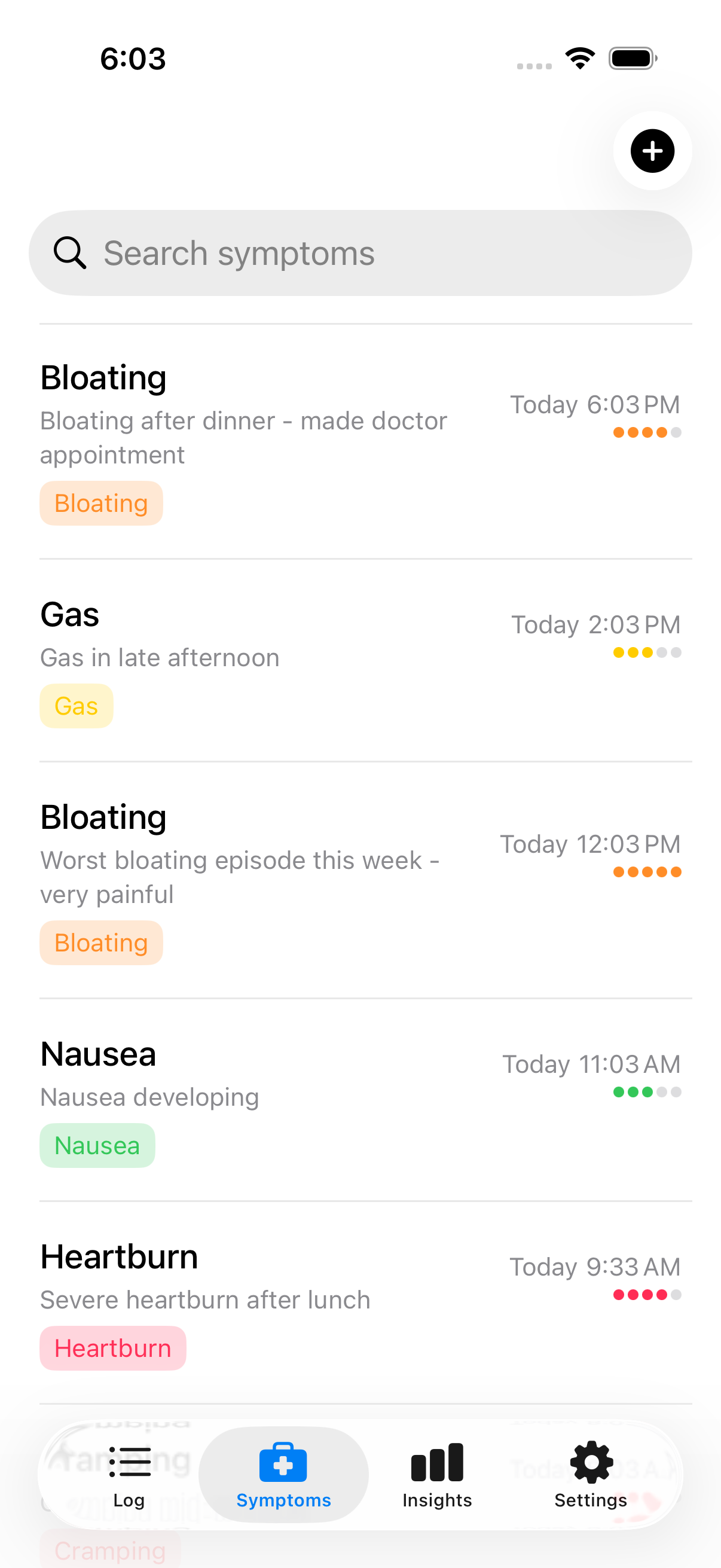Image resolution: width=721 pixels, height=1568 pixels.
Task: Select the Nausea tag chip
Action: tap(97, 1145)
